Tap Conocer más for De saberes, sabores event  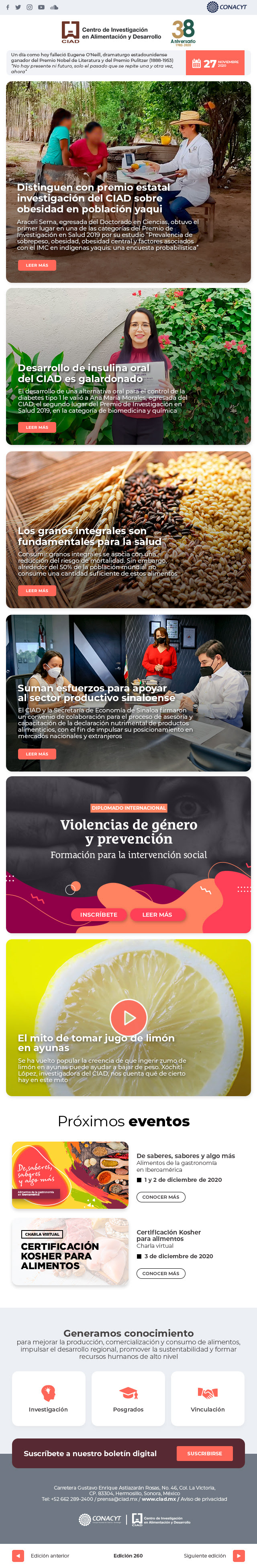click(x=160, y=1197)
